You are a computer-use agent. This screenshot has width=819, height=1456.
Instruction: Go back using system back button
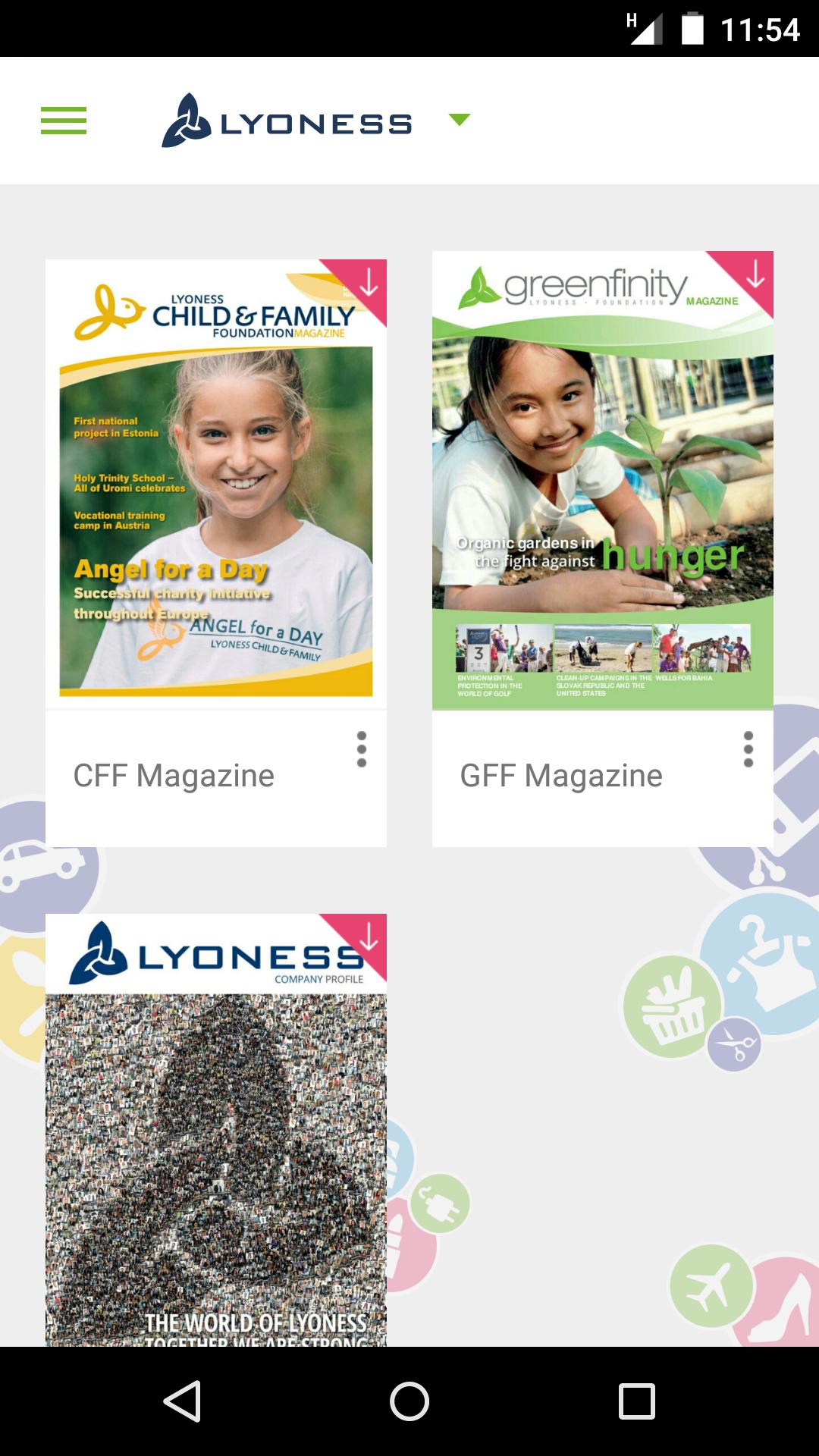pyautogui.click(x=182, y=1401)
